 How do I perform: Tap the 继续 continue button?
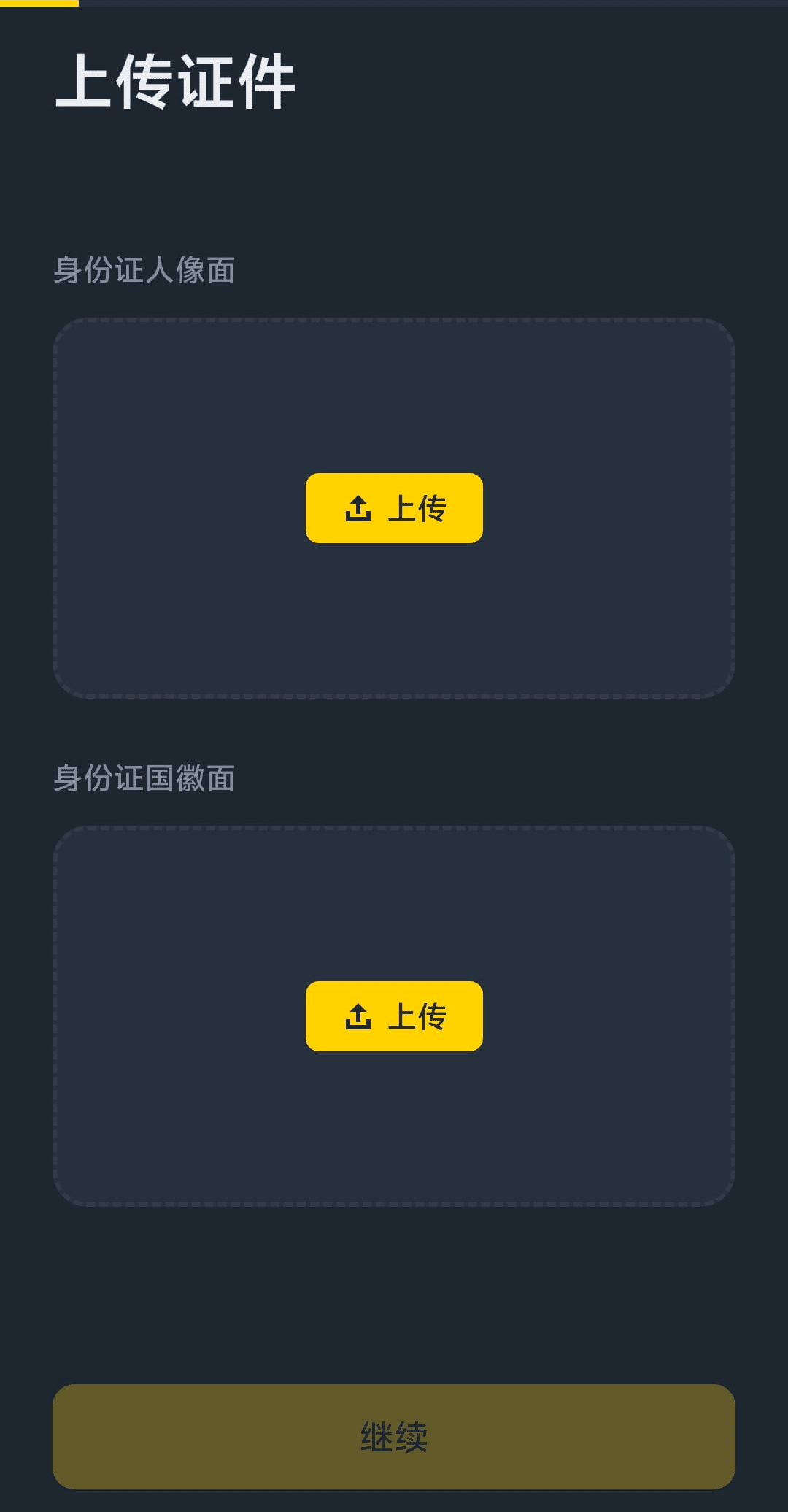[x=394, y=1437]
